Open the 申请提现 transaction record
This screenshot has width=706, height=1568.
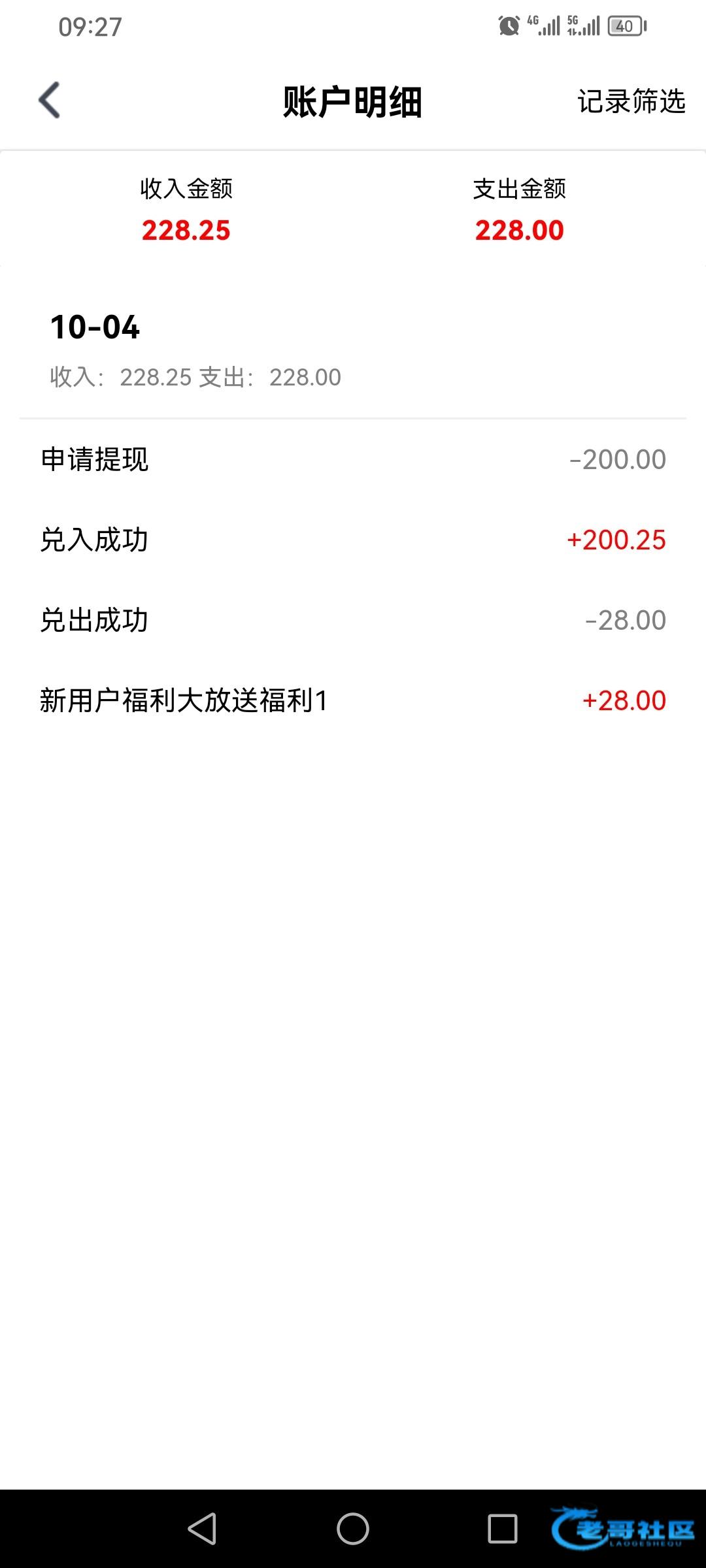tap(353, 459)
